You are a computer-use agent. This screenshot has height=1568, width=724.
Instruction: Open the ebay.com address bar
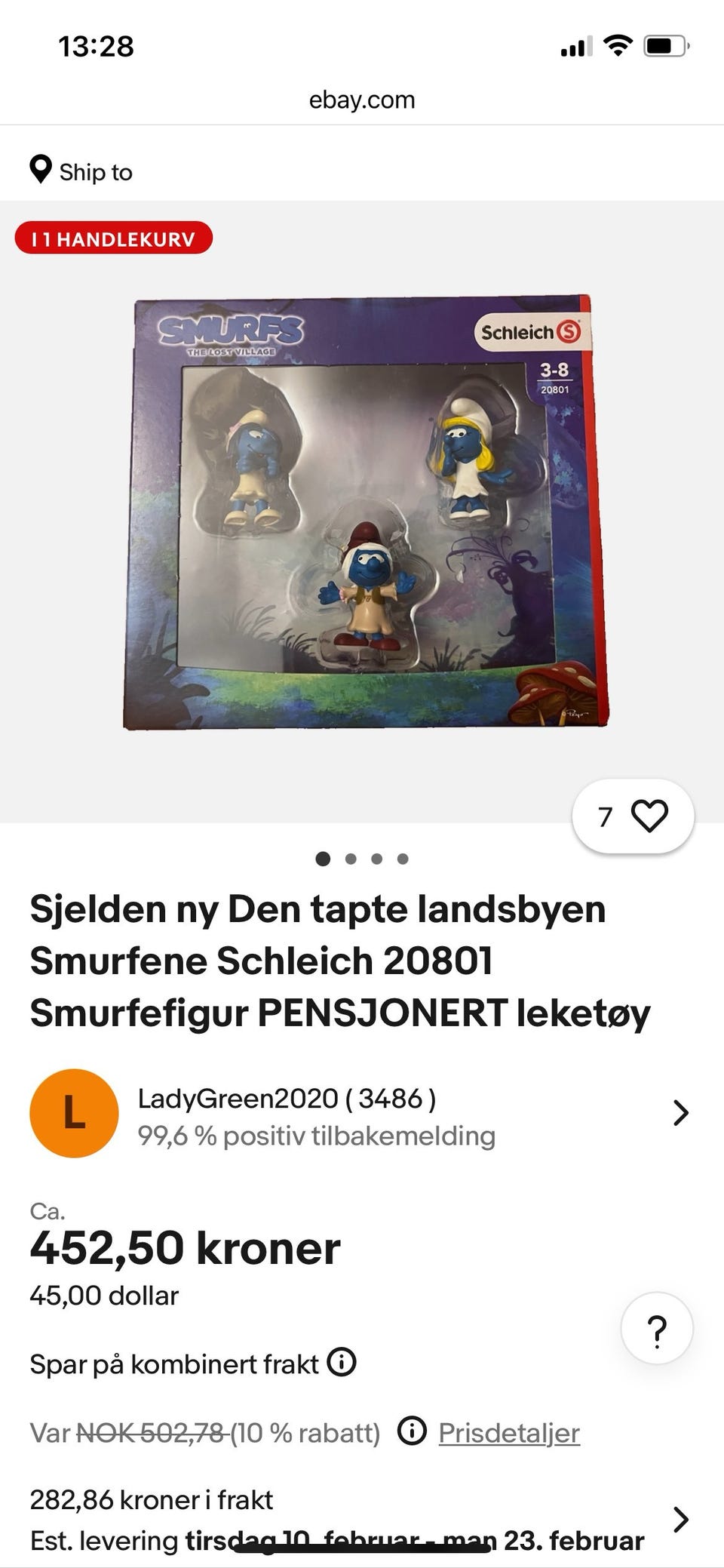[x=362, y=99]
